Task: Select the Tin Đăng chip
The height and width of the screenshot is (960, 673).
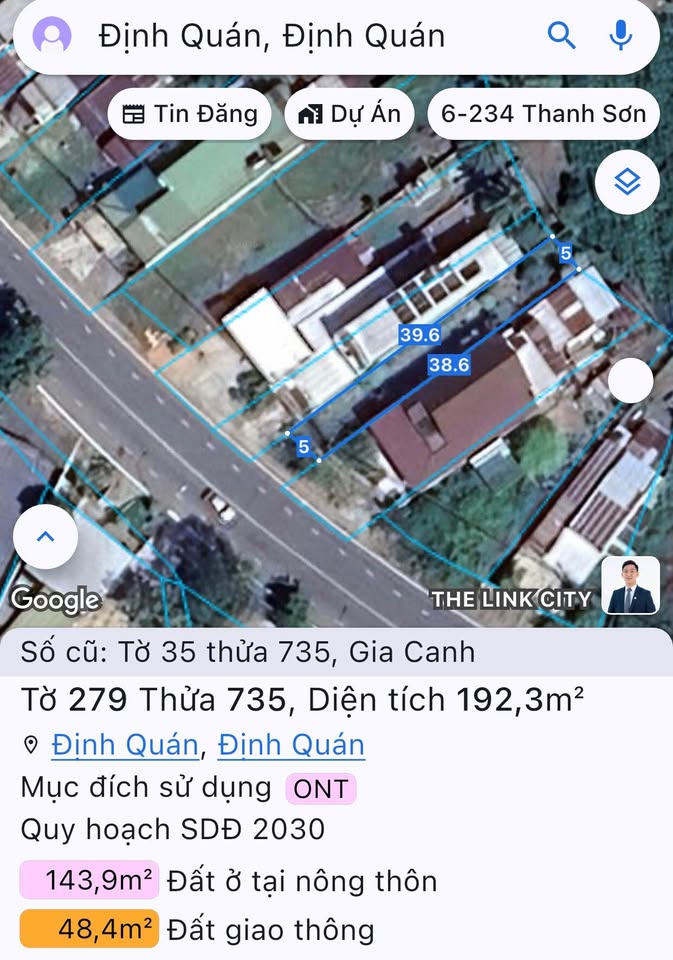Action: pyautogui.click(x=190, y=114)
